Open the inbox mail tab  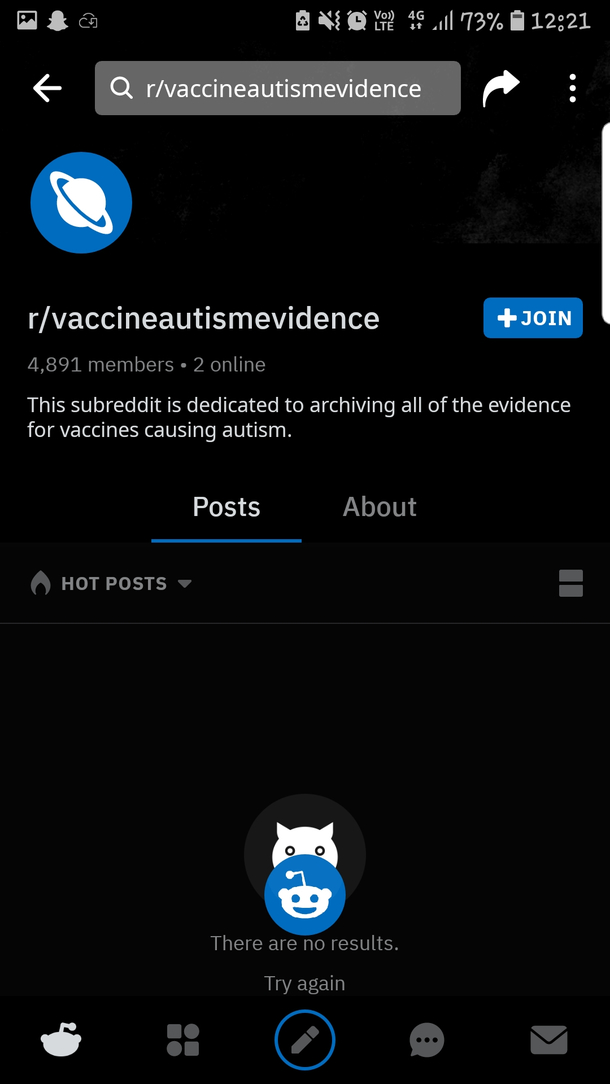point(548,1040)
